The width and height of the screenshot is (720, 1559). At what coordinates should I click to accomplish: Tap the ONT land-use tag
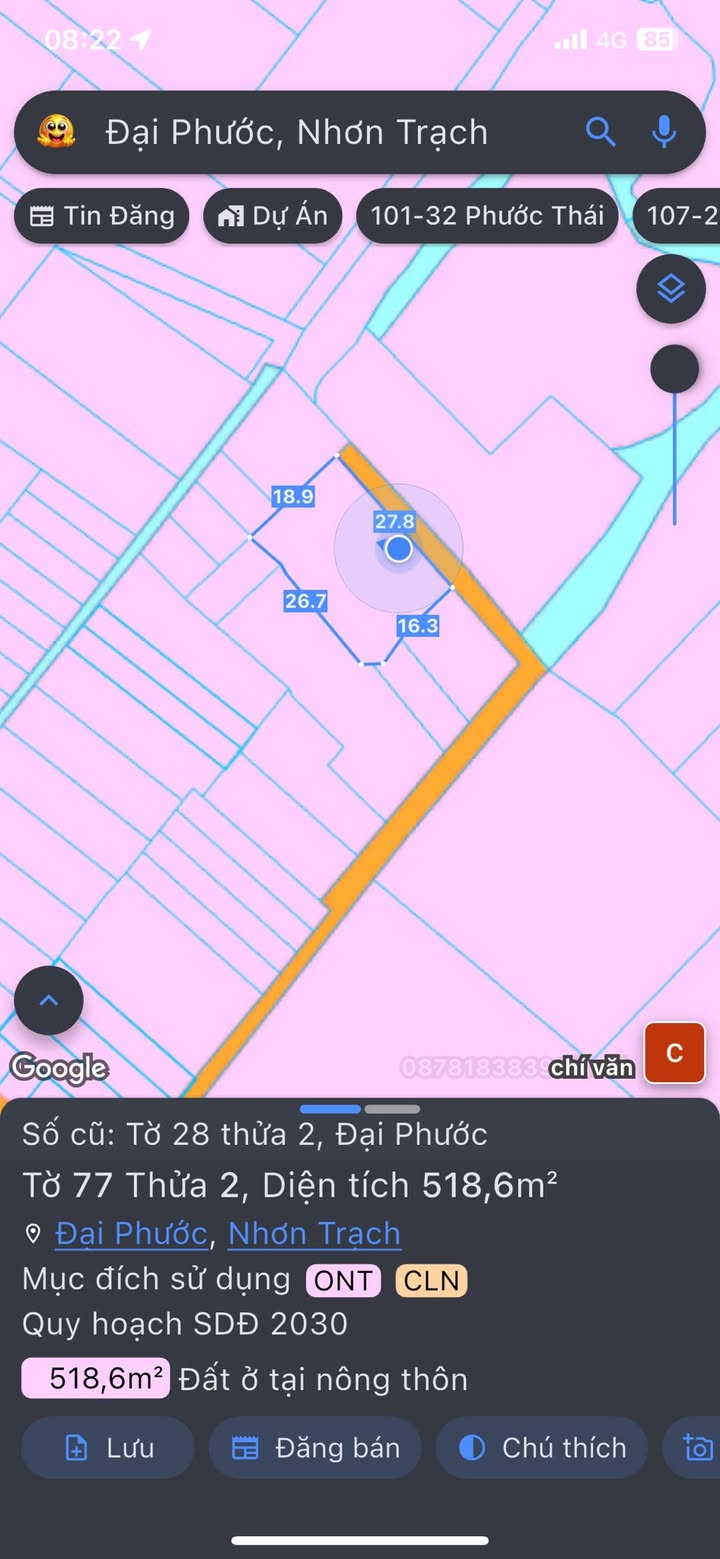(343, 1280)
